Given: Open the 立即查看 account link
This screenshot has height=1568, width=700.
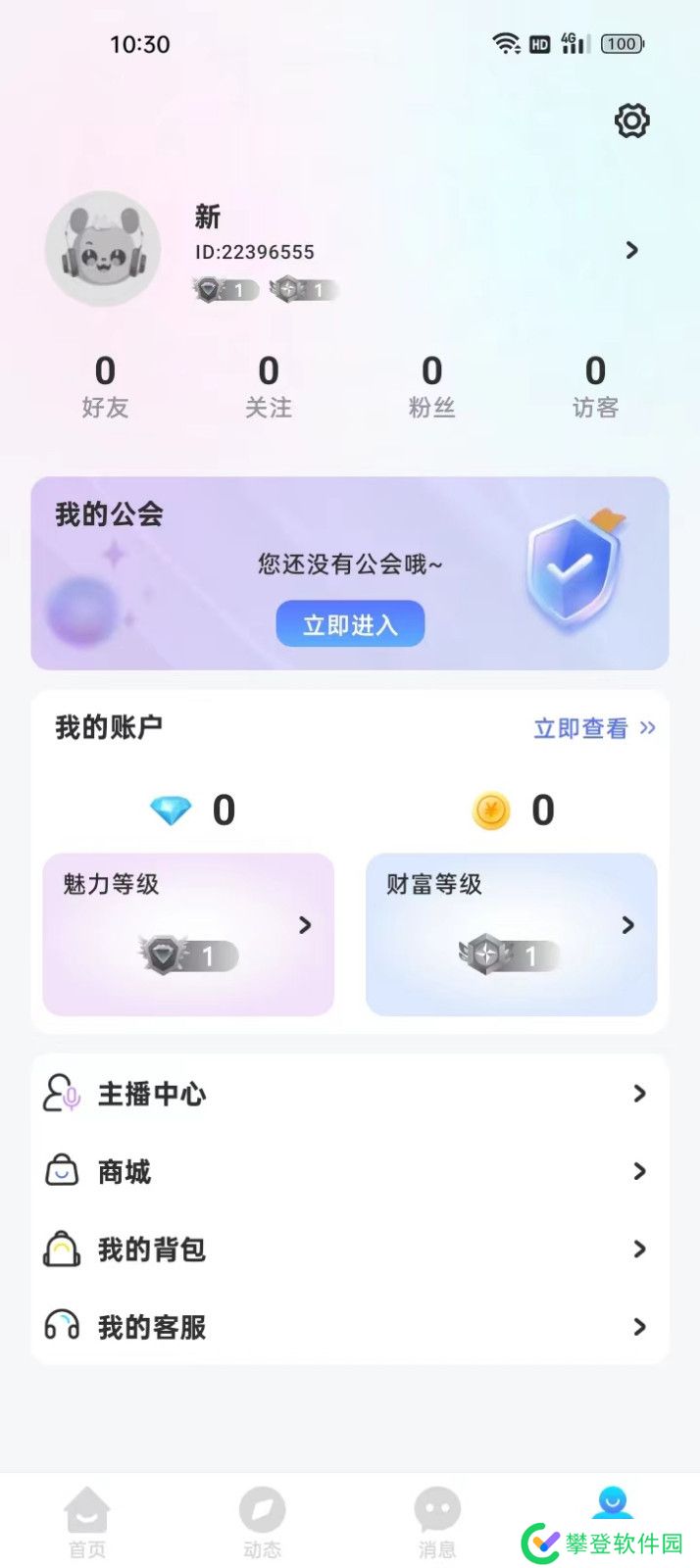Looking at the screenshot, I should [x=593, y=728].
